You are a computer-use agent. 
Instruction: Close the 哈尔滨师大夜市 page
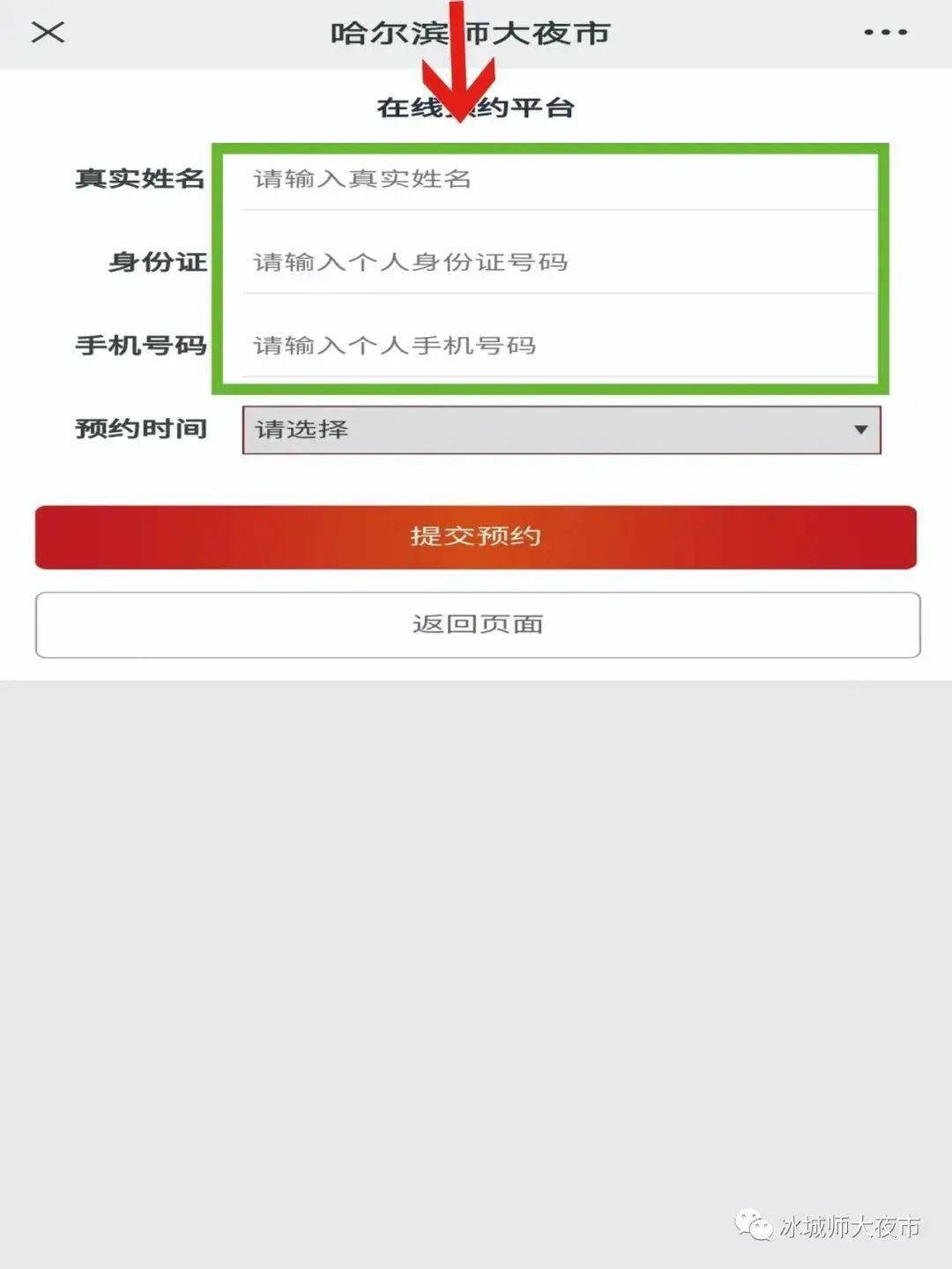[48, 33]
